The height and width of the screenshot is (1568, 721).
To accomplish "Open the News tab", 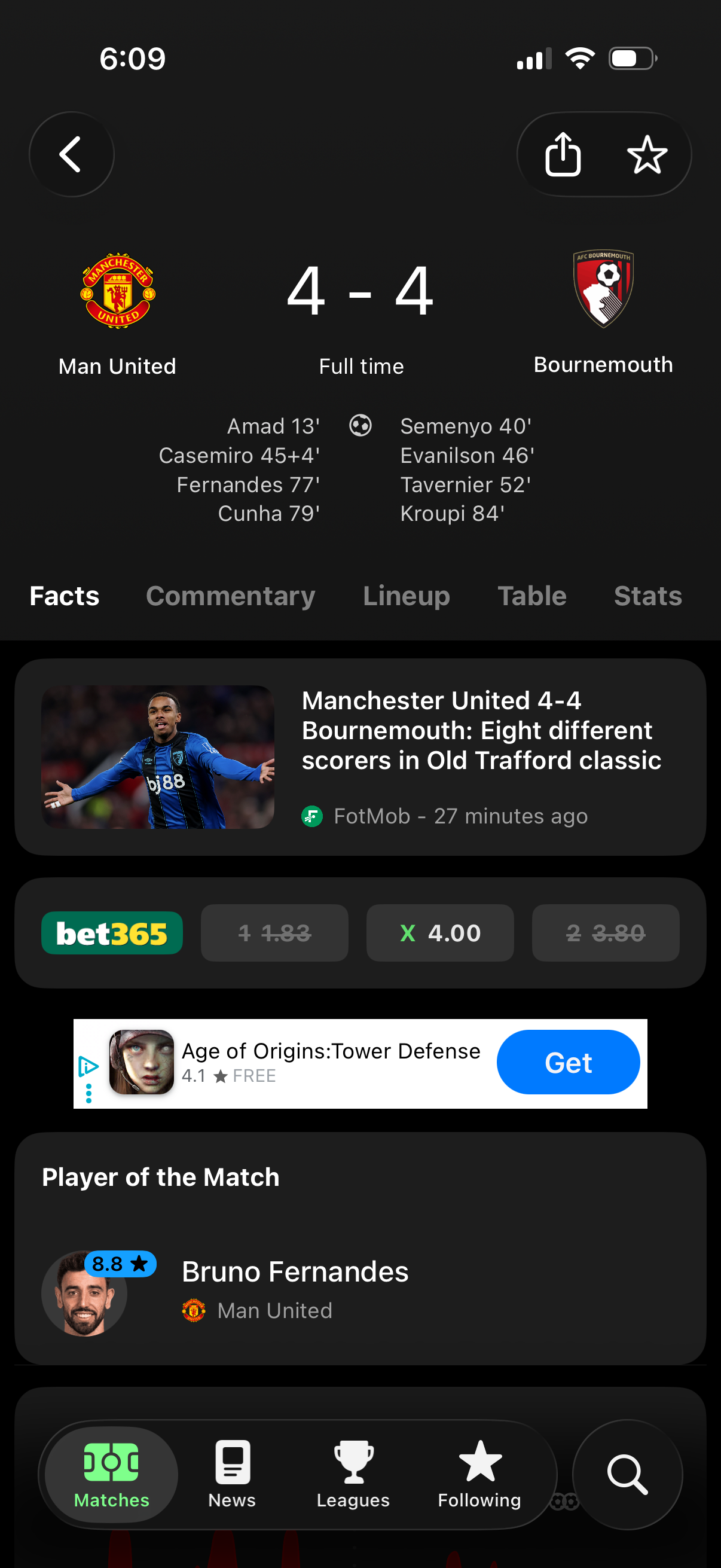I will click(232, 1474).
